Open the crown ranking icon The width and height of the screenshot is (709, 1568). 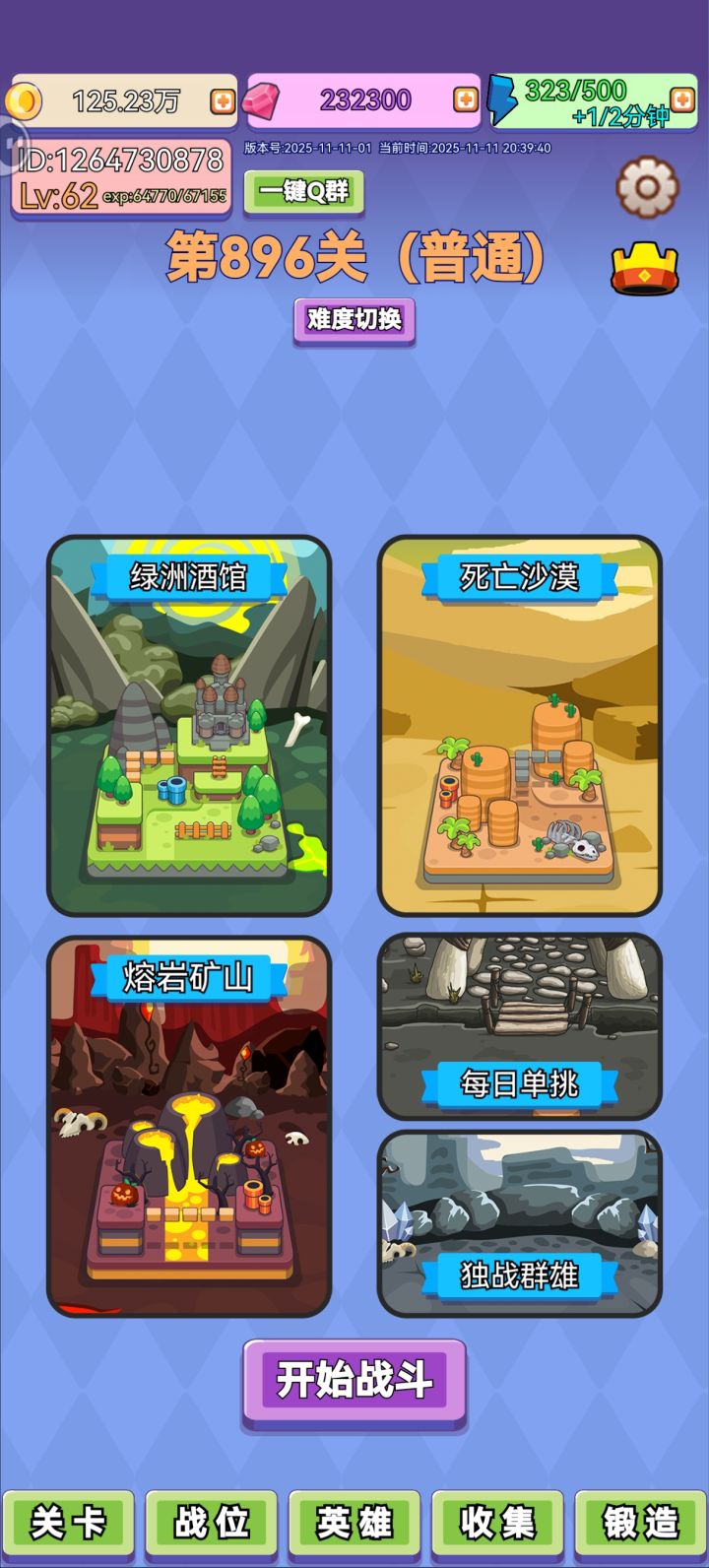tap(647, 264)
